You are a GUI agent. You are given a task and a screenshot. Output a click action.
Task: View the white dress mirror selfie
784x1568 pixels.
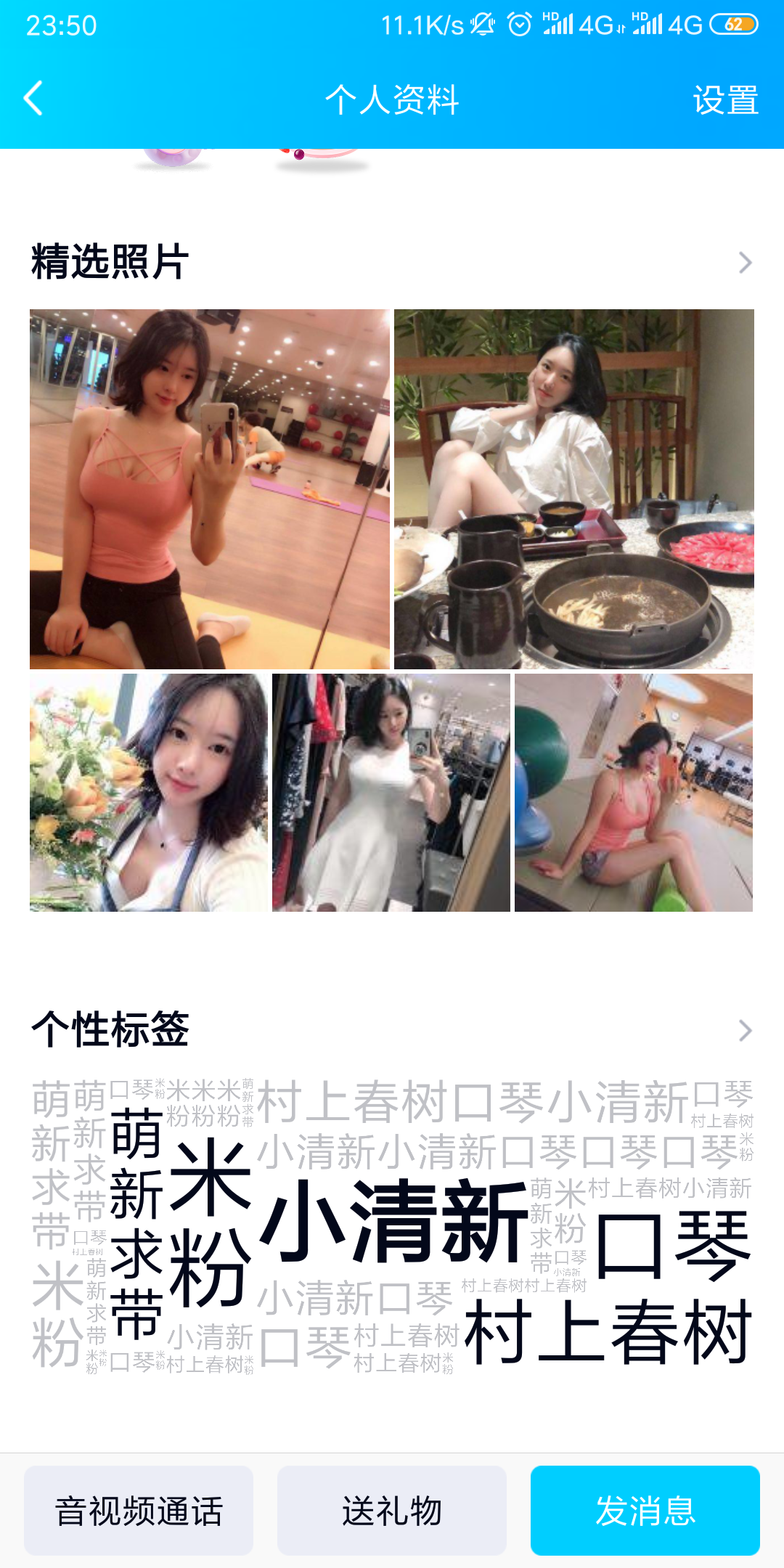point(391,792)
